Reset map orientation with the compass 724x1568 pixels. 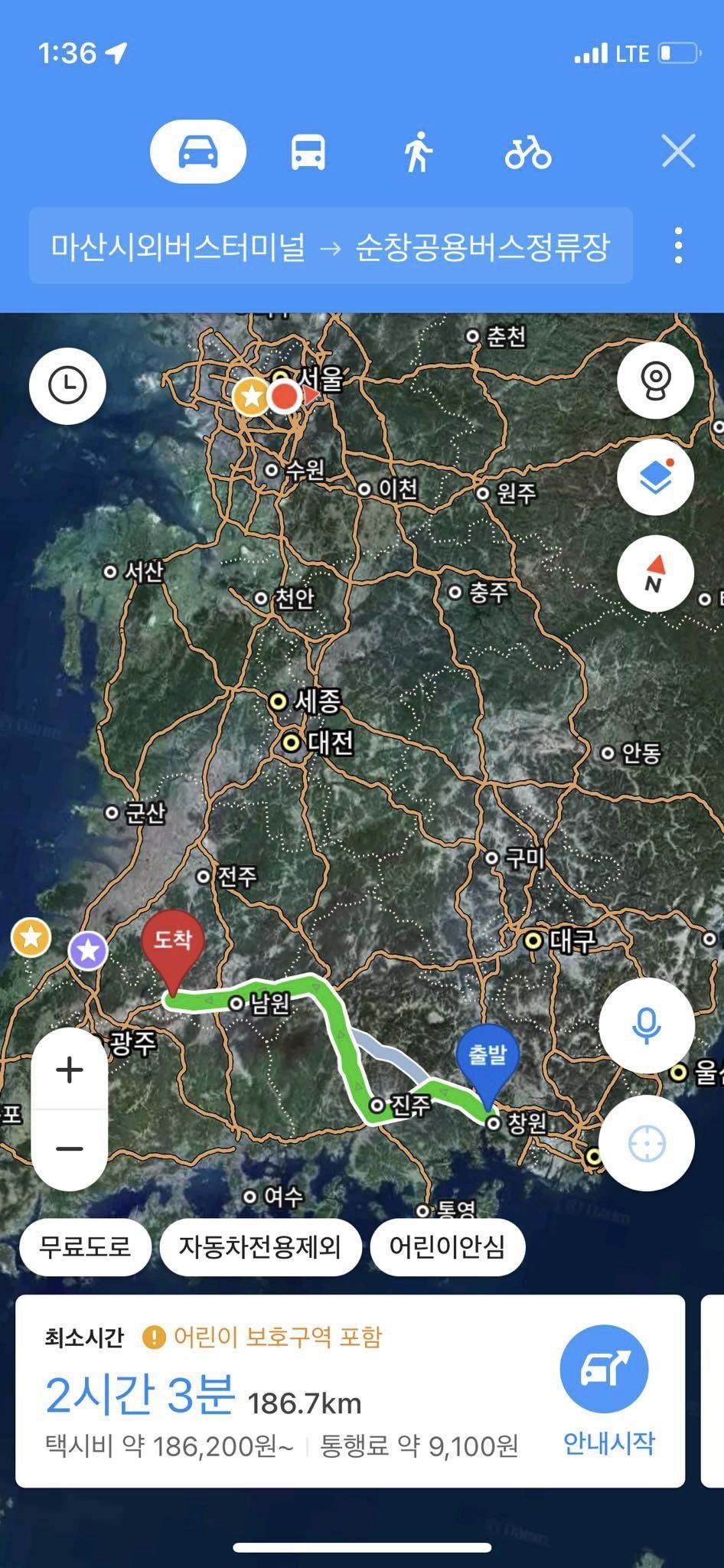pos(655,573)
